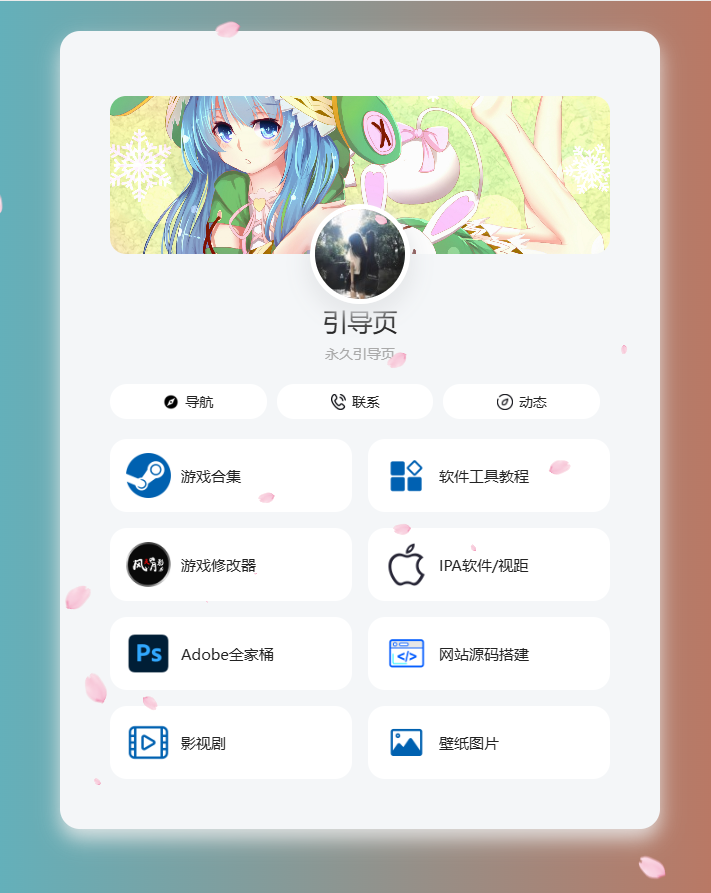
Task: Open the 壁纸图片 wallpaper card
Action: click(x=488, y=743)
